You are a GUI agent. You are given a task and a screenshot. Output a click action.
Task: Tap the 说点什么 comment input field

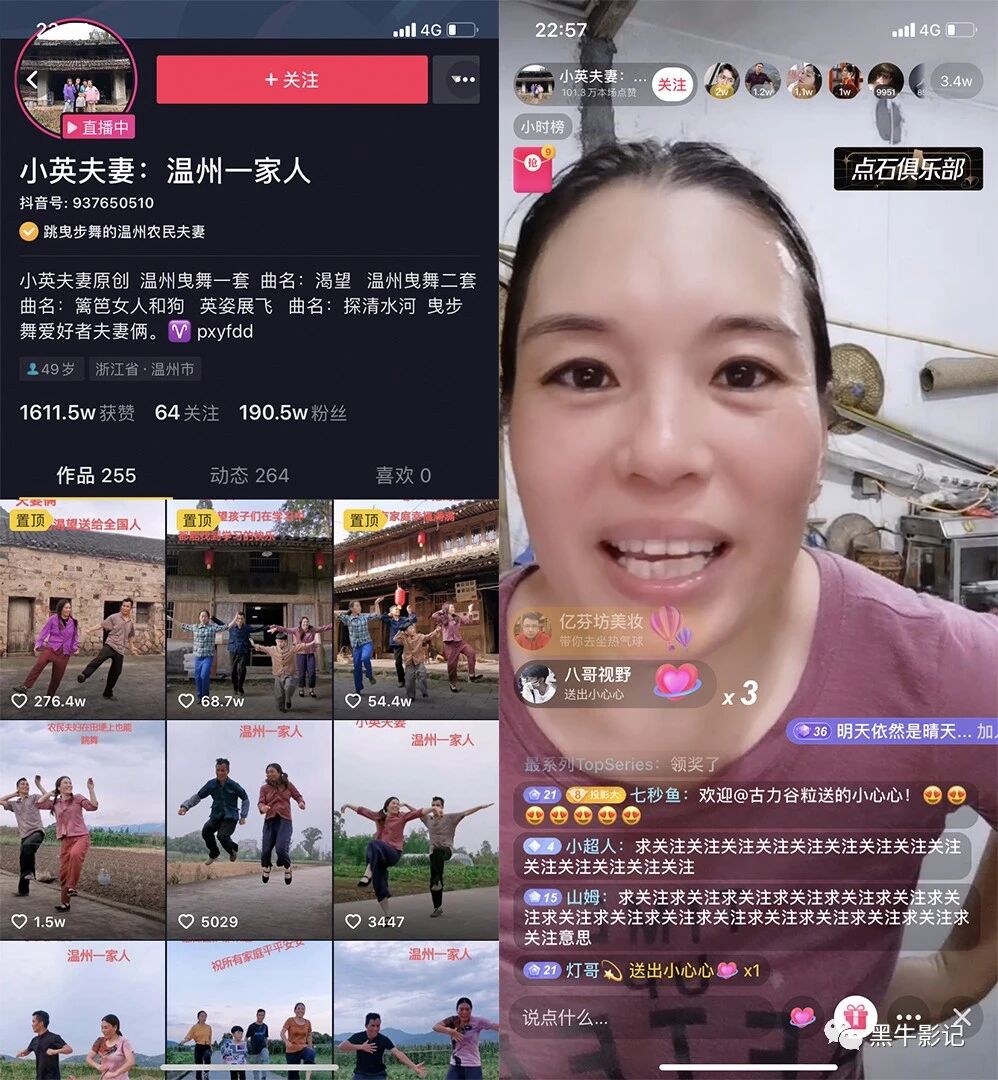tap(600, 1016)
